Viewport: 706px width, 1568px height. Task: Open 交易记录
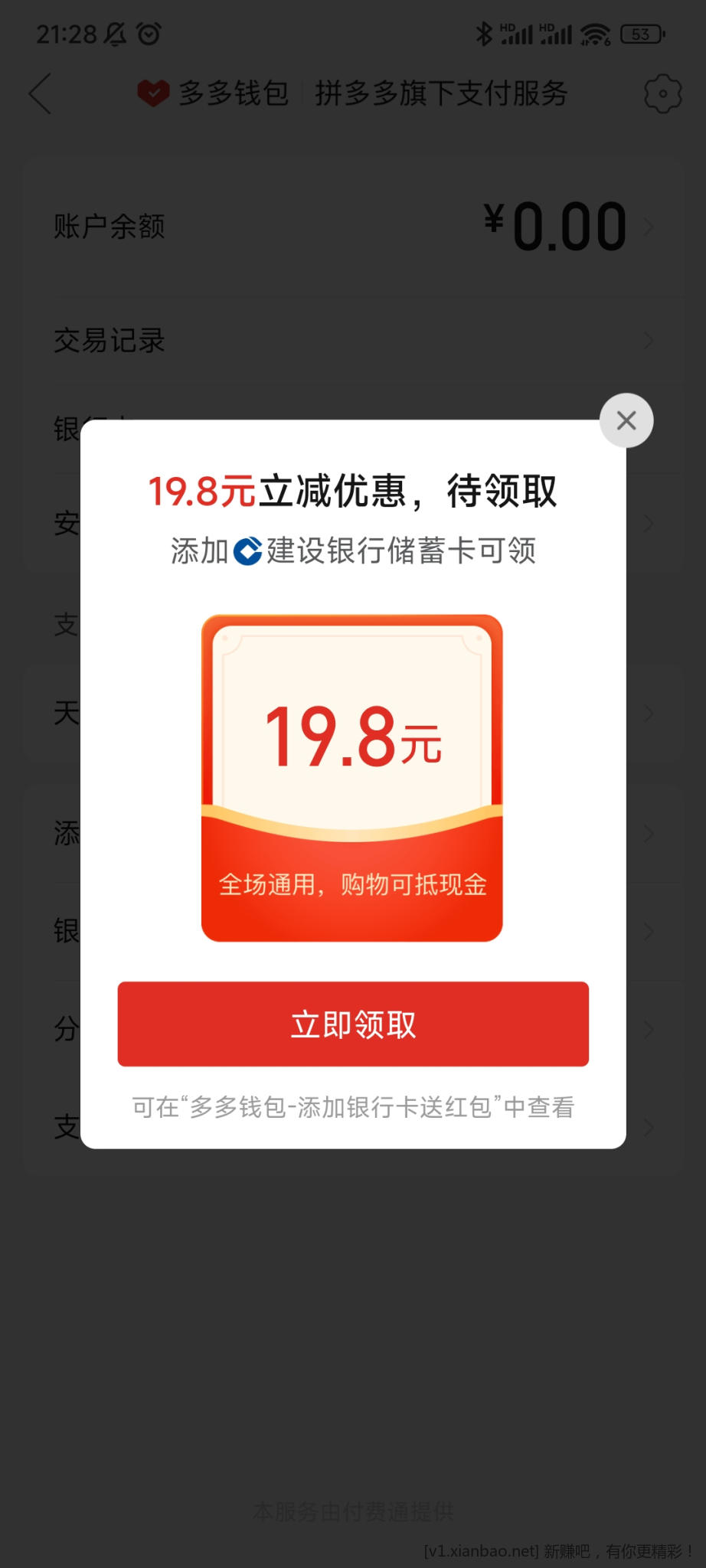click(352, 341)
